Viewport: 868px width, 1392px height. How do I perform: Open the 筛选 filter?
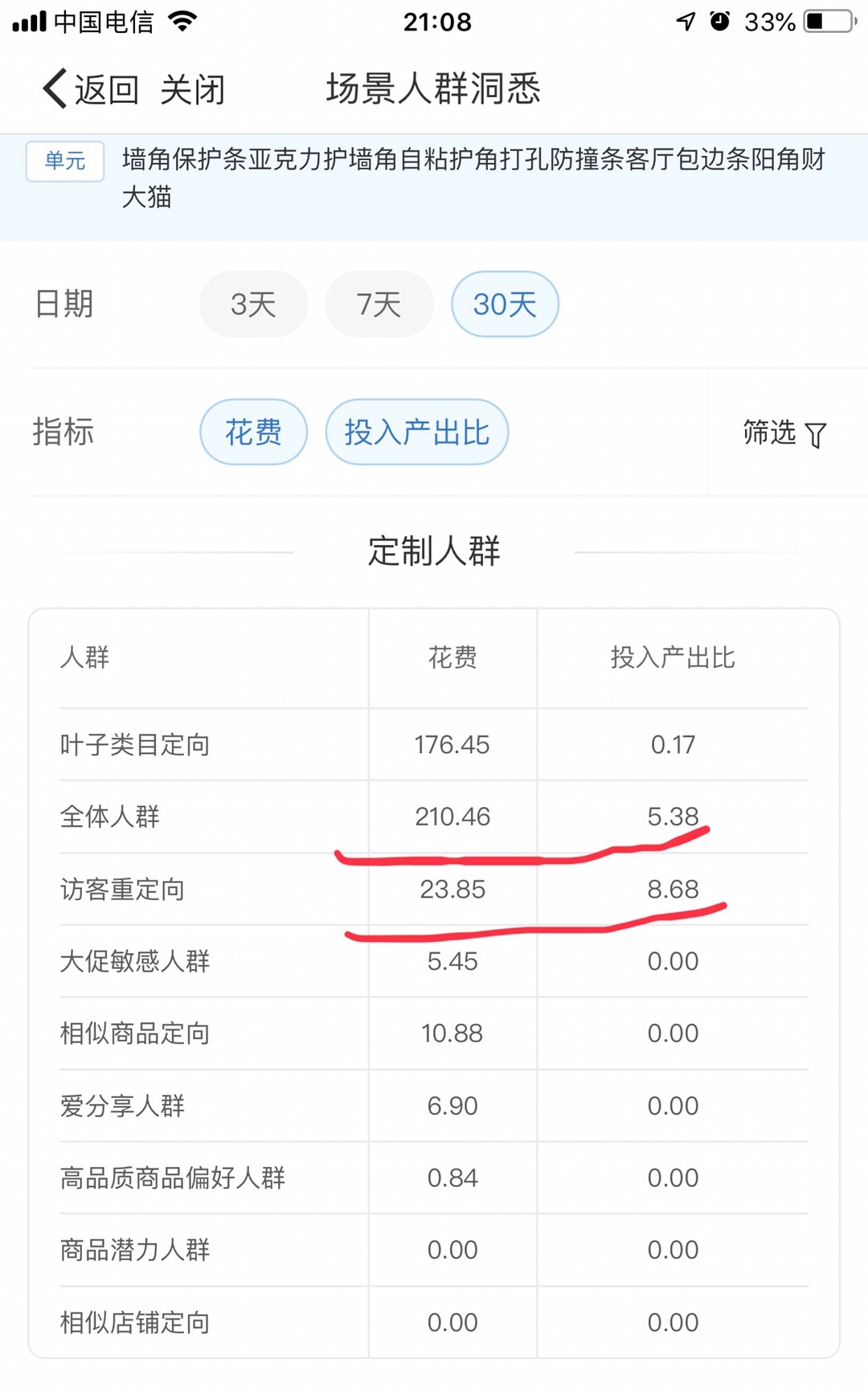tap(784, 433)
